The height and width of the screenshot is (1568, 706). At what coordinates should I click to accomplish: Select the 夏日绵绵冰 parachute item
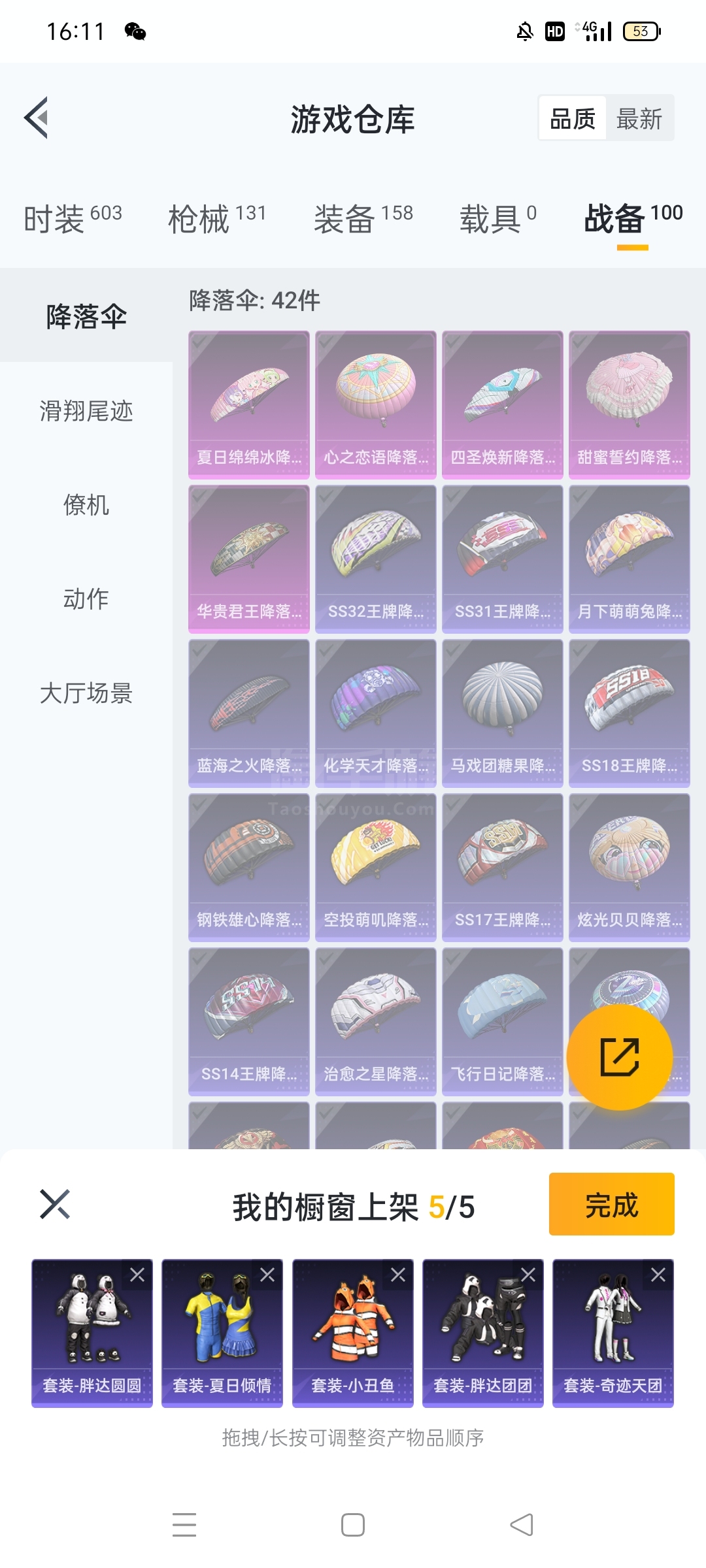(249, 405)
